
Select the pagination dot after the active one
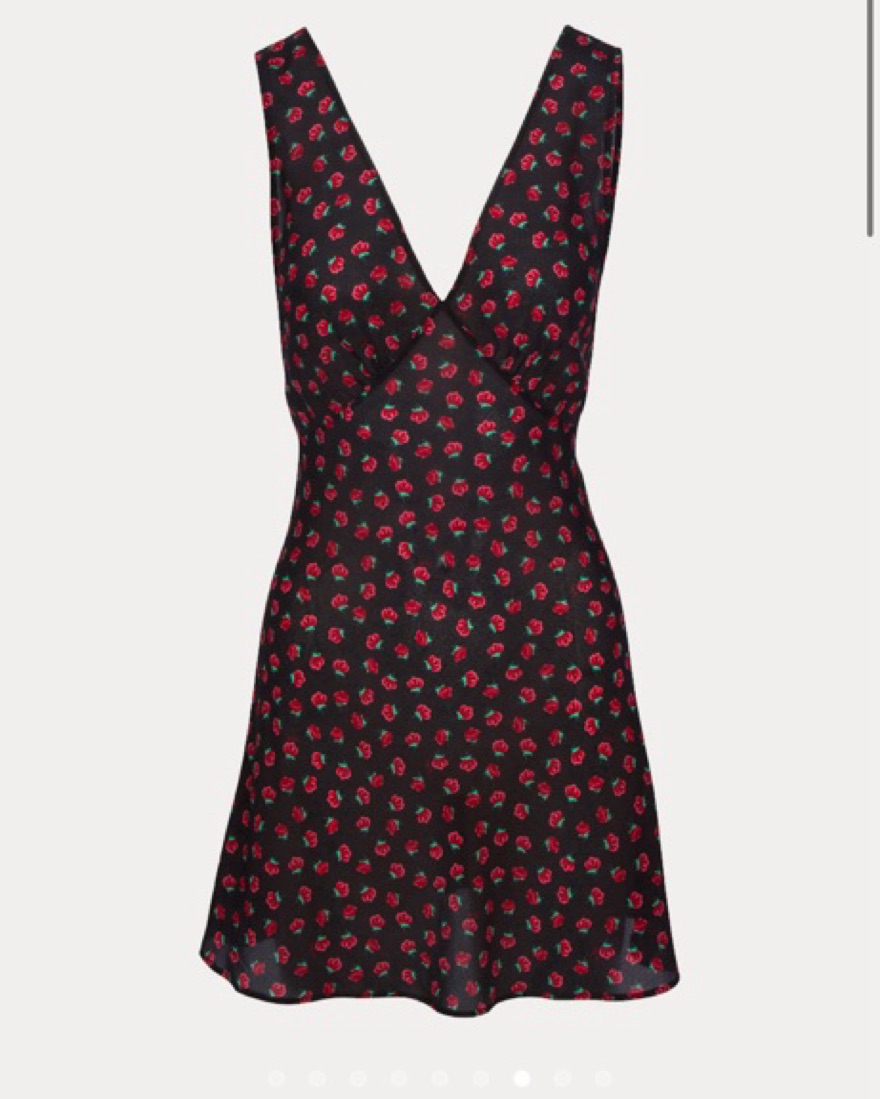562,1078
